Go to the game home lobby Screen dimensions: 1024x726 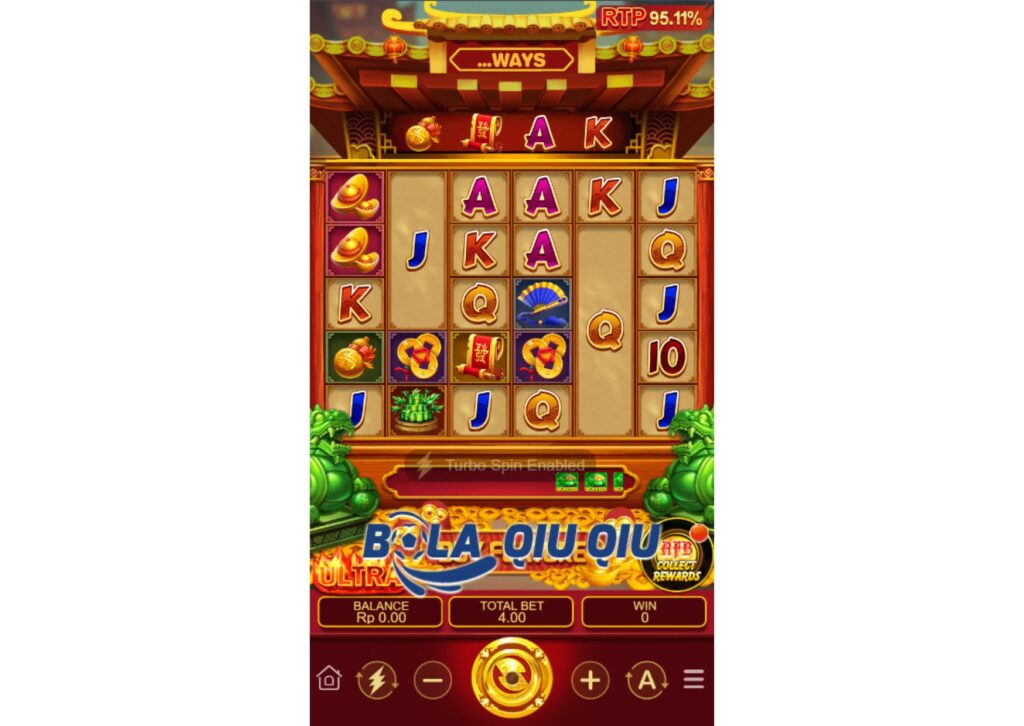click(x=328, y=679)
